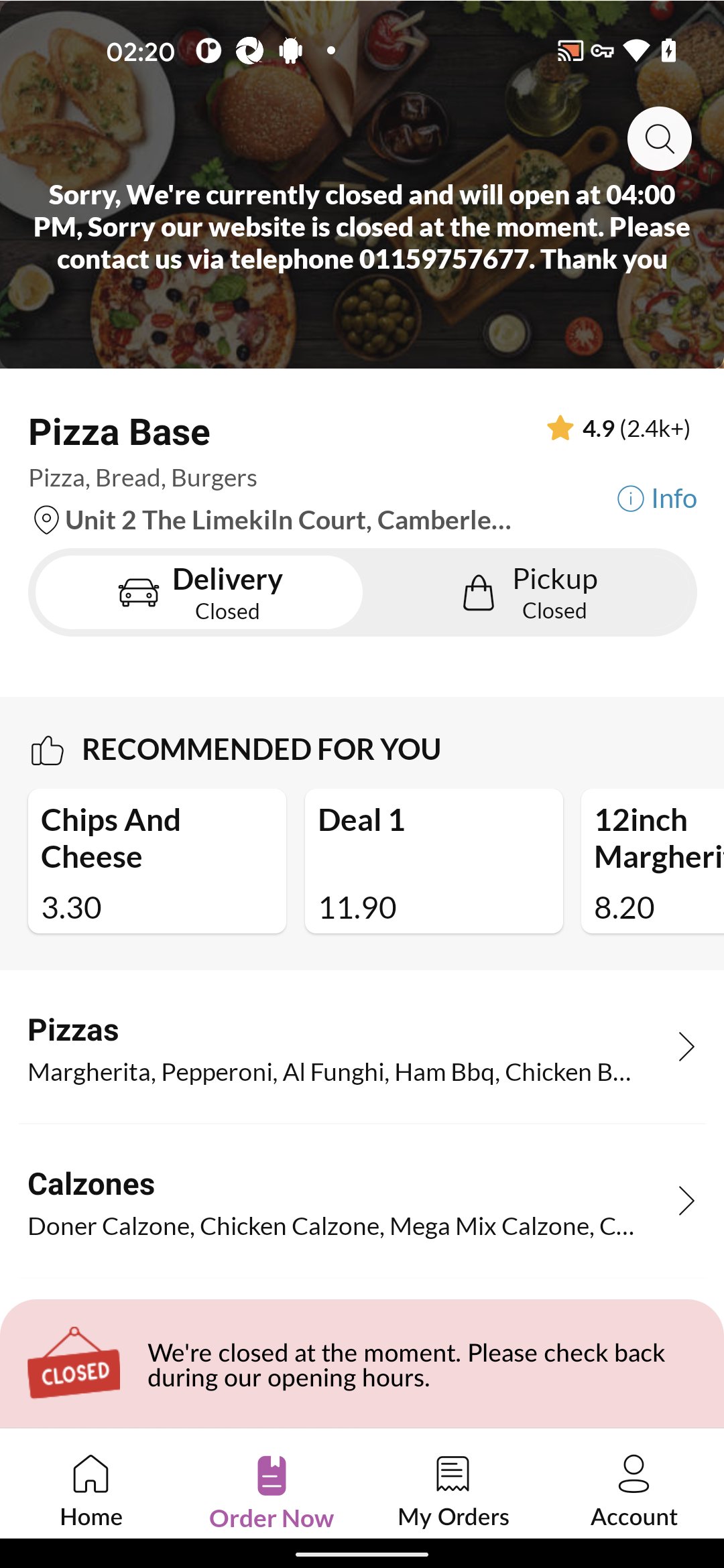Select the Delivery option
Image resolution: width=724 pixels, height=1568 pixels.
[x=200, y=593]
